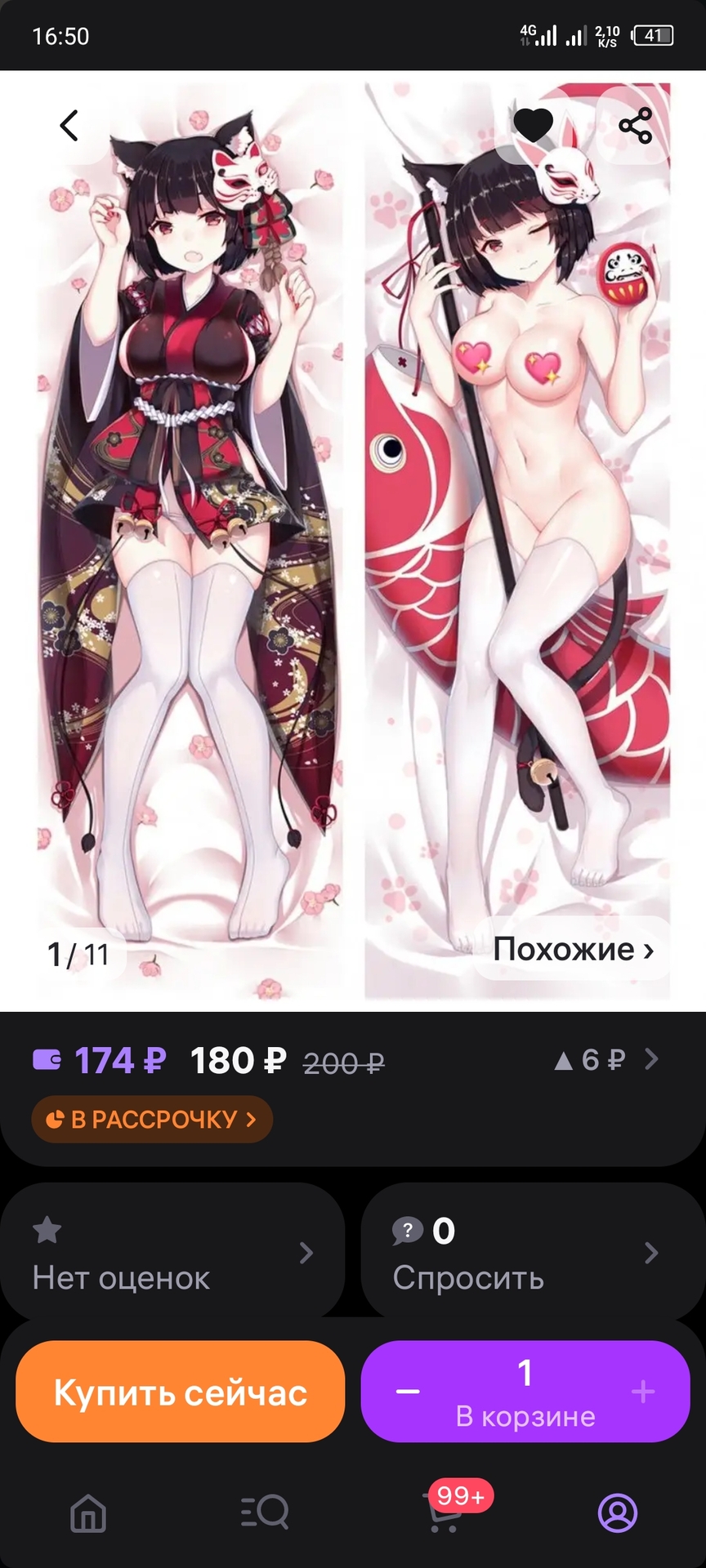Toggle the heart favorite icon
Screen dimensions: 706x1568
click(533, 126)
